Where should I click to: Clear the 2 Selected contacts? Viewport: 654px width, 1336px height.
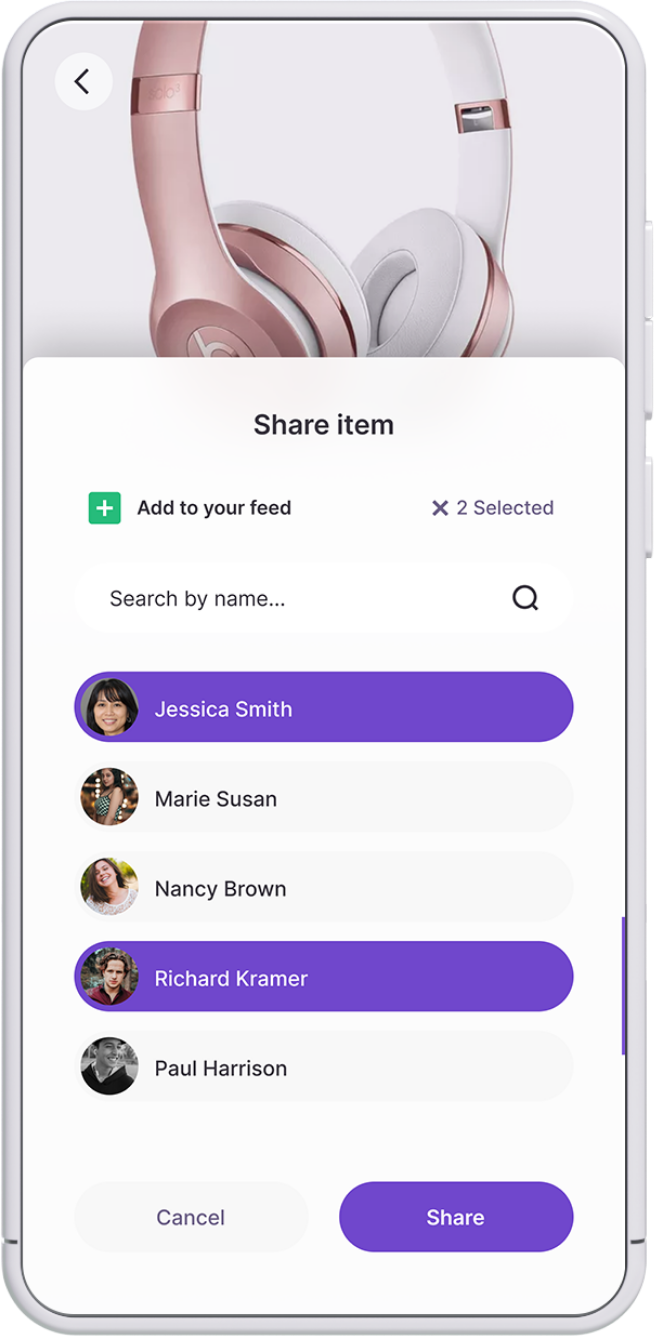[492, 508]
